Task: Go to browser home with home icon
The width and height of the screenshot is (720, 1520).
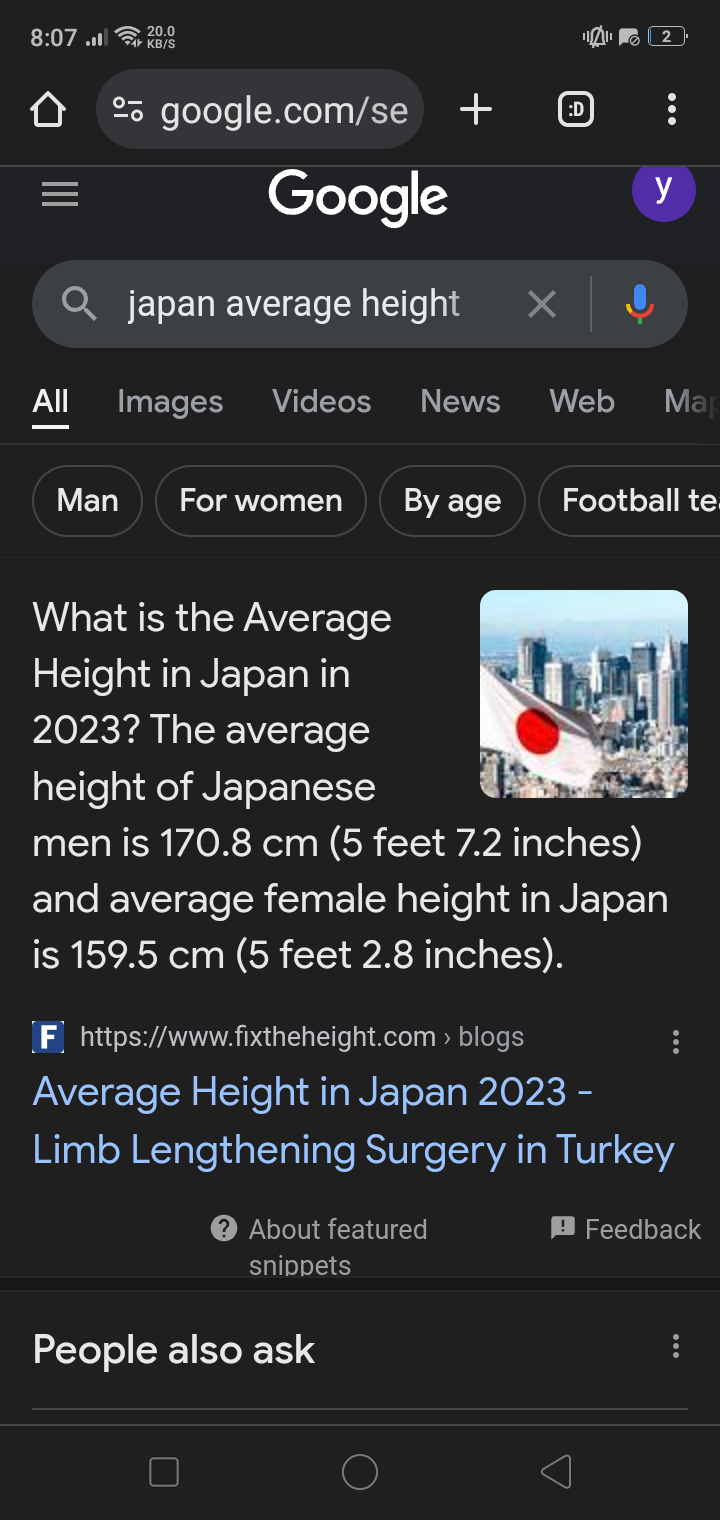Action: click(48, 110)
